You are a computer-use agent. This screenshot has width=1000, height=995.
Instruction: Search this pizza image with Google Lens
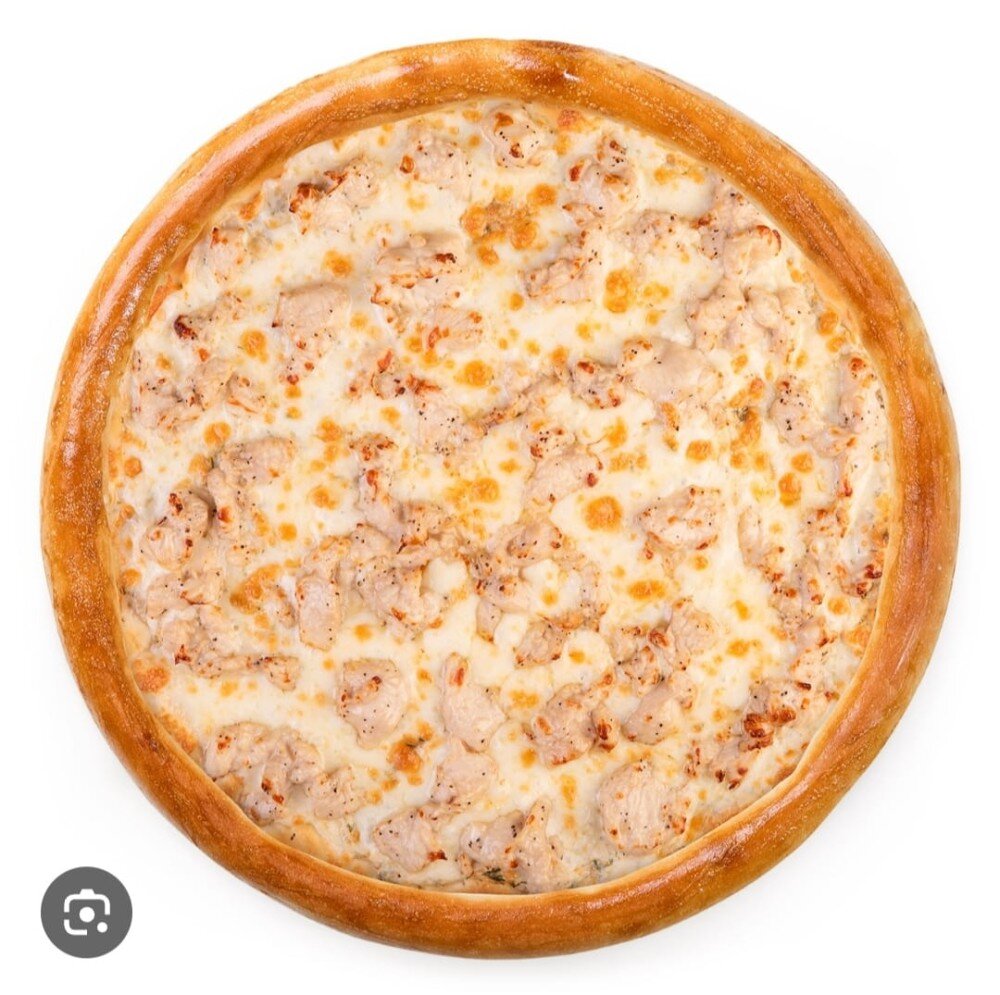point(86,911)
